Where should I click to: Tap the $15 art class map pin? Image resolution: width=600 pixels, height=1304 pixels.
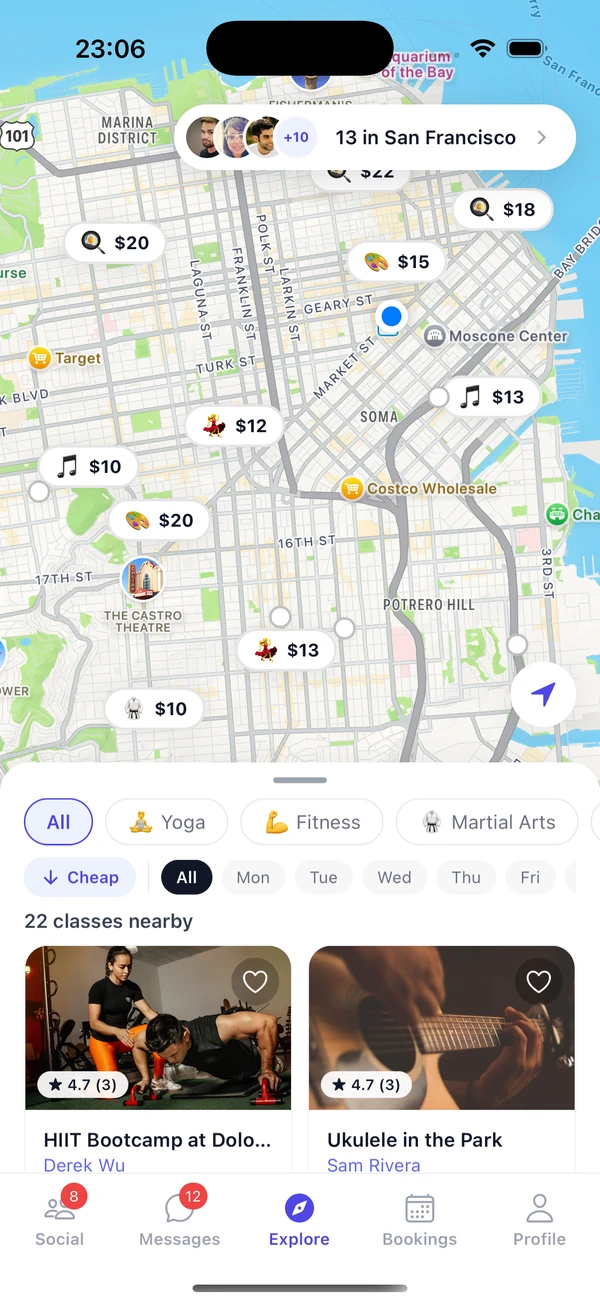pyautogui.click(x=397, y=262)
